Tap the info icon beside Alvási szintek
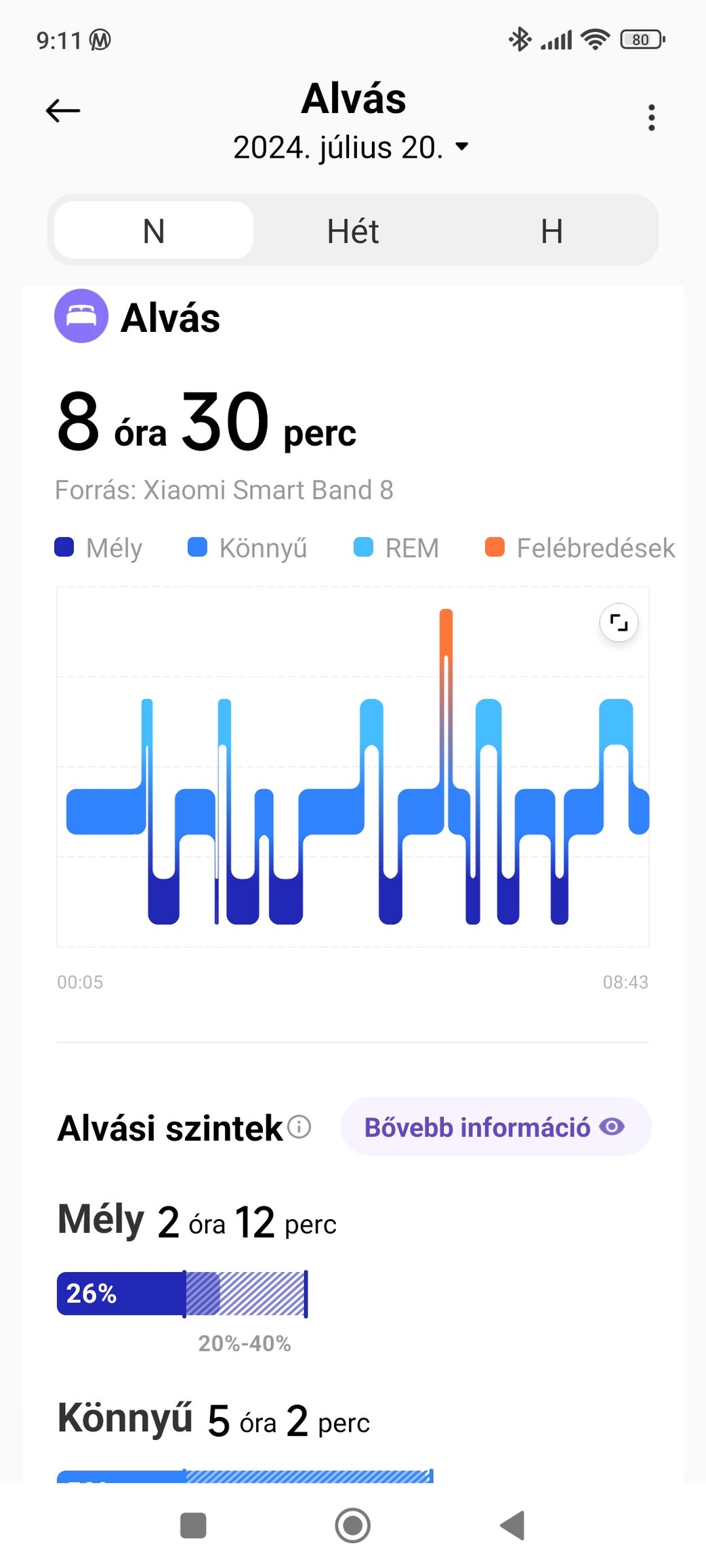Viewport: 706px width, 1568px height. point(299,1127)
